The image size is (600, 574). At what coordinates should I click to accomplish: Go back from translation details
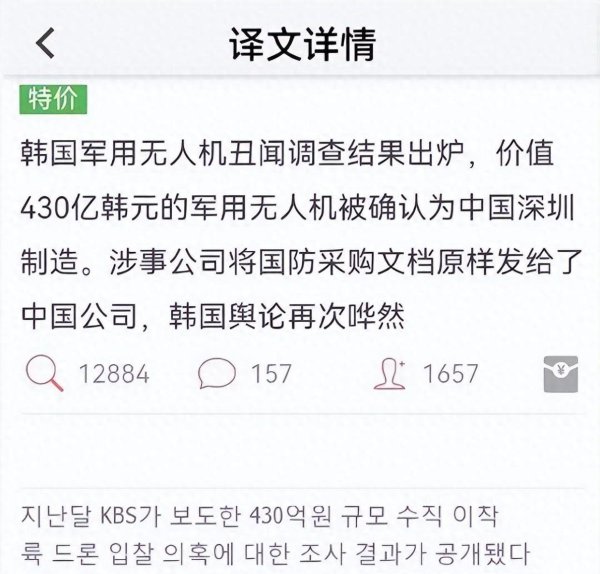click(x=45, y=45)
